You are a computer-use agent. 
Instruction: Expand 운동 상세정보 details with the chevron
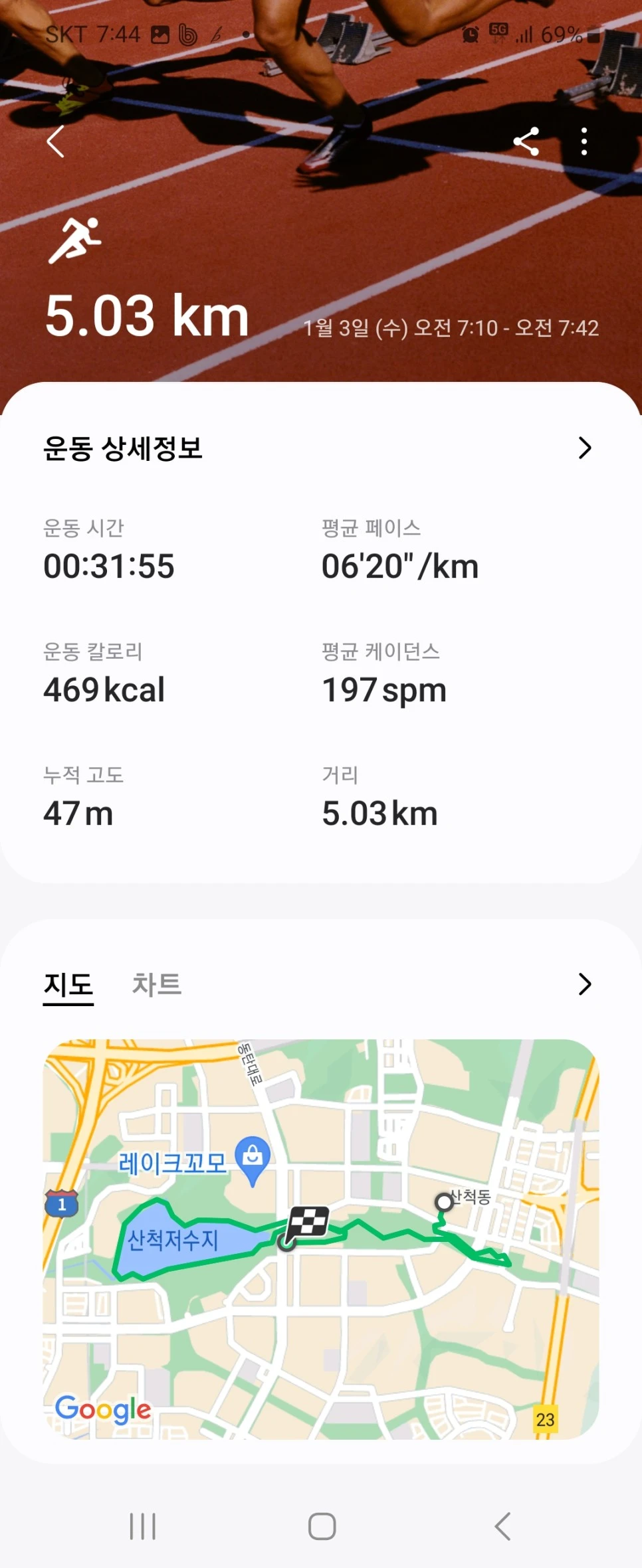point(584,448)
